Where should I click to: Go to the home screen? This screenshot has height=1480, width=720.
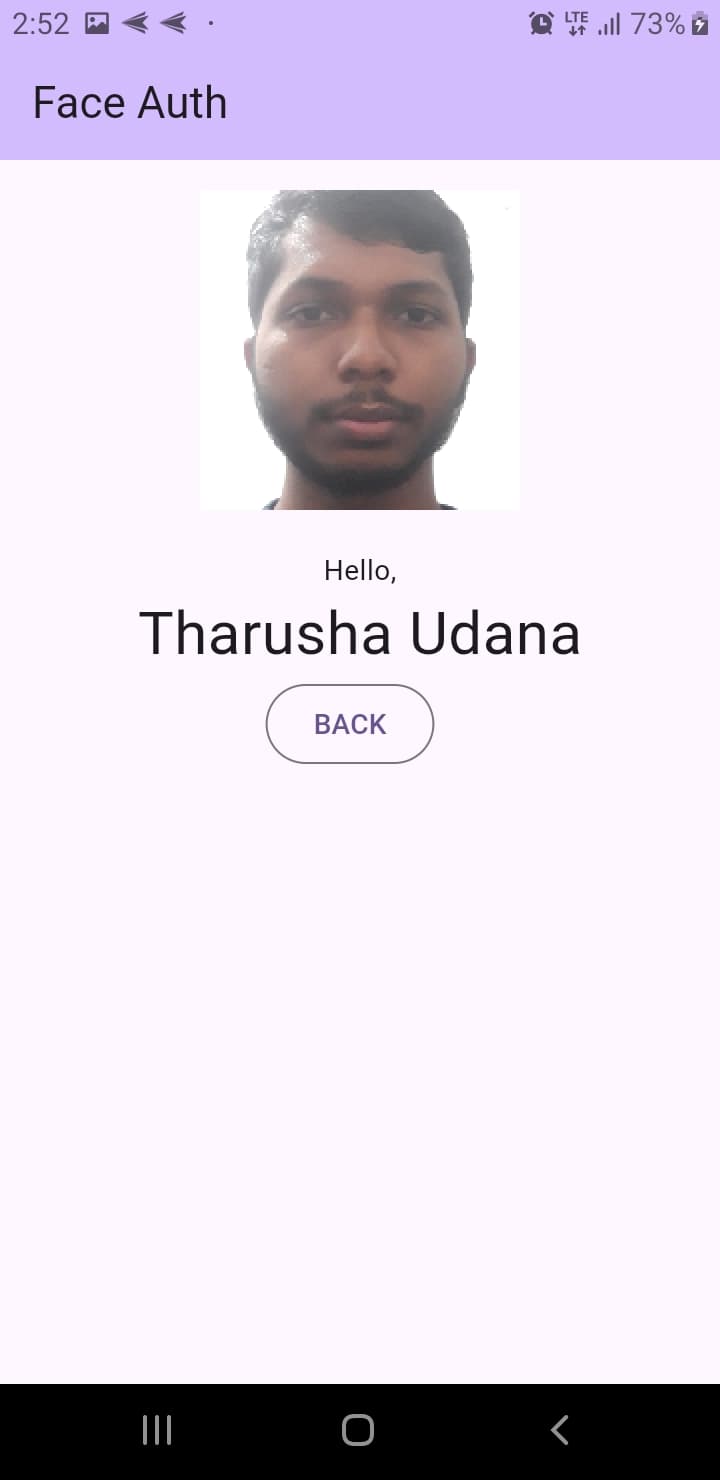[358, 1430]
